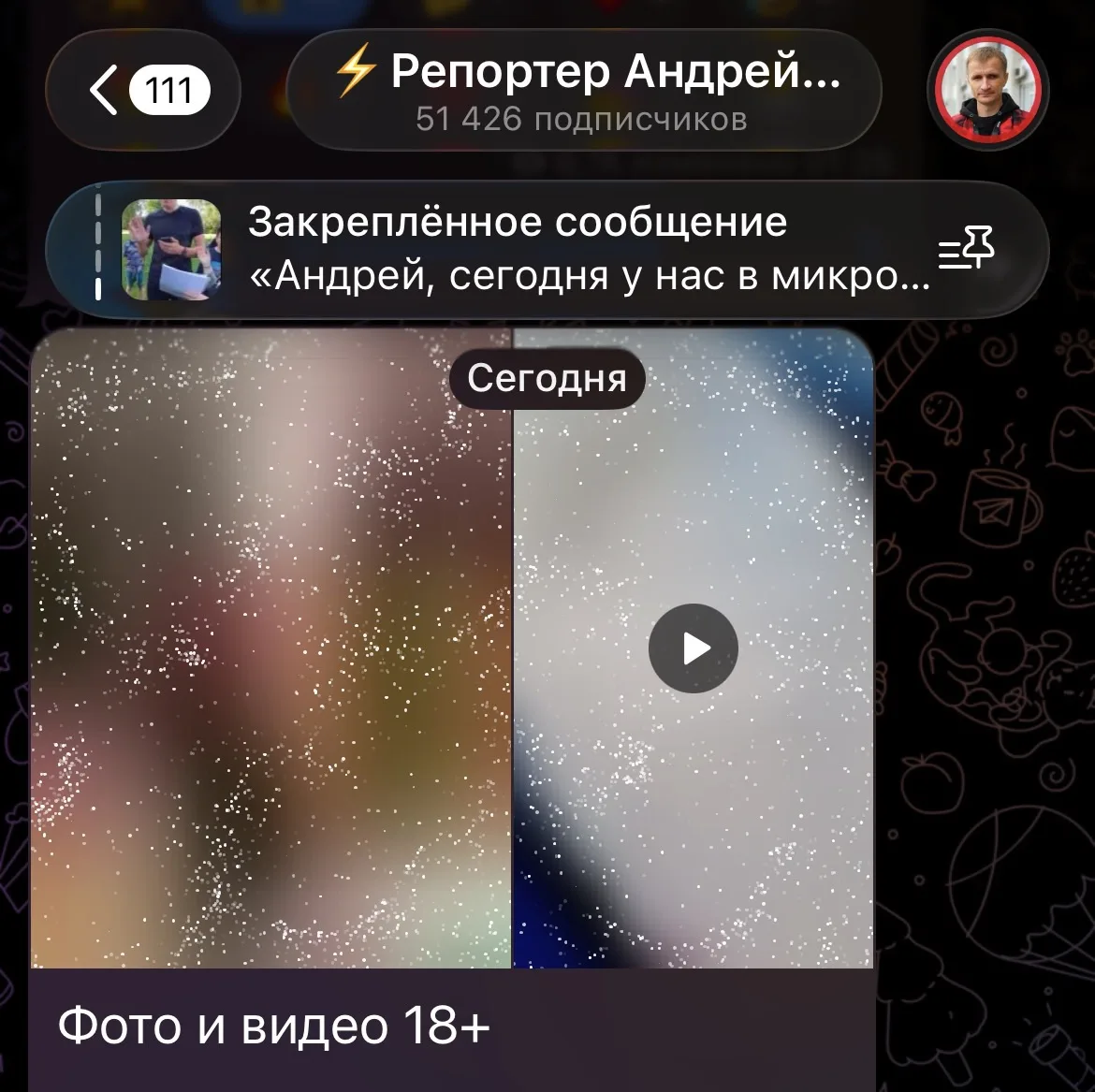This screenshot has width=1095, height=1092.
Task: Open the channel profile photo
Action: [x=988, y=90]
